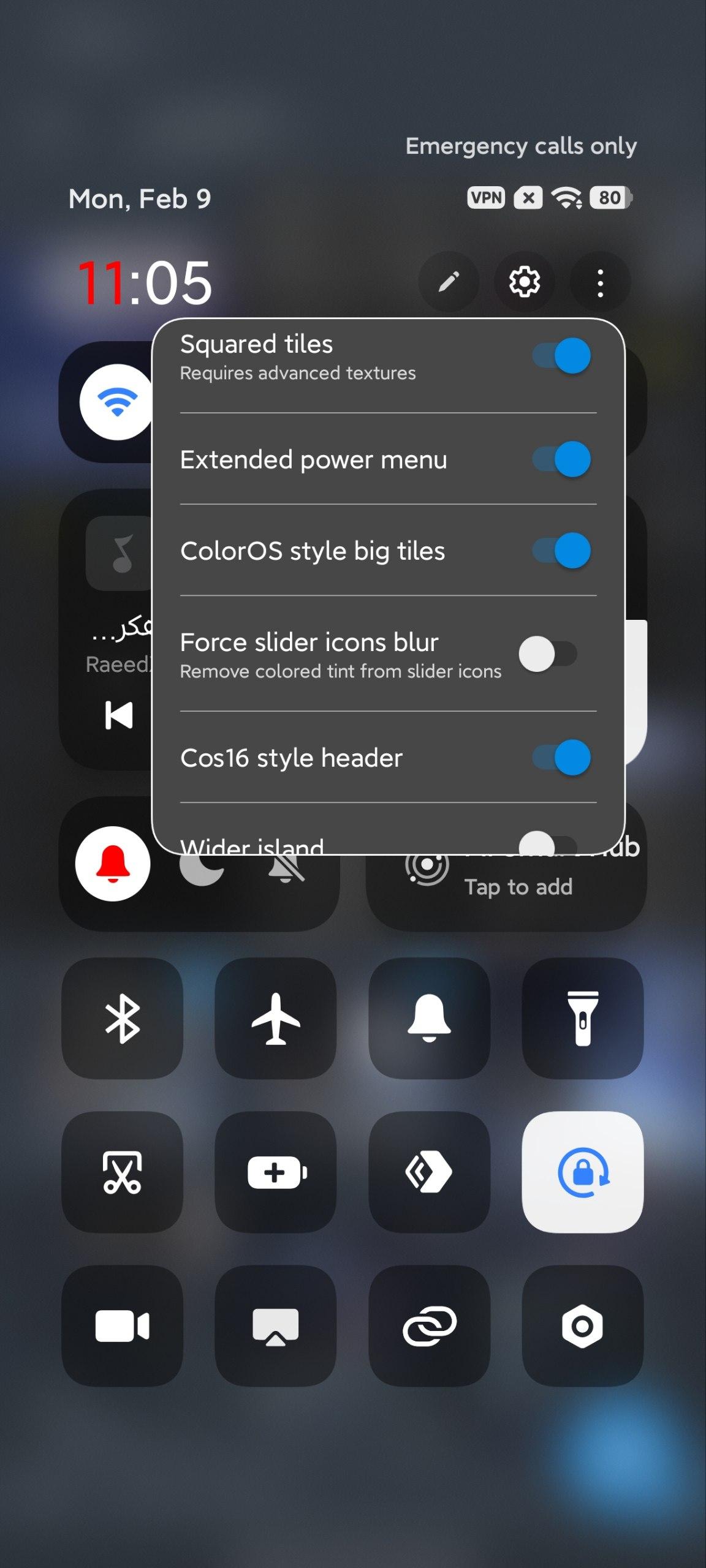
Task: Toggle the Bluetooth tile
Action: (123, 1019)
